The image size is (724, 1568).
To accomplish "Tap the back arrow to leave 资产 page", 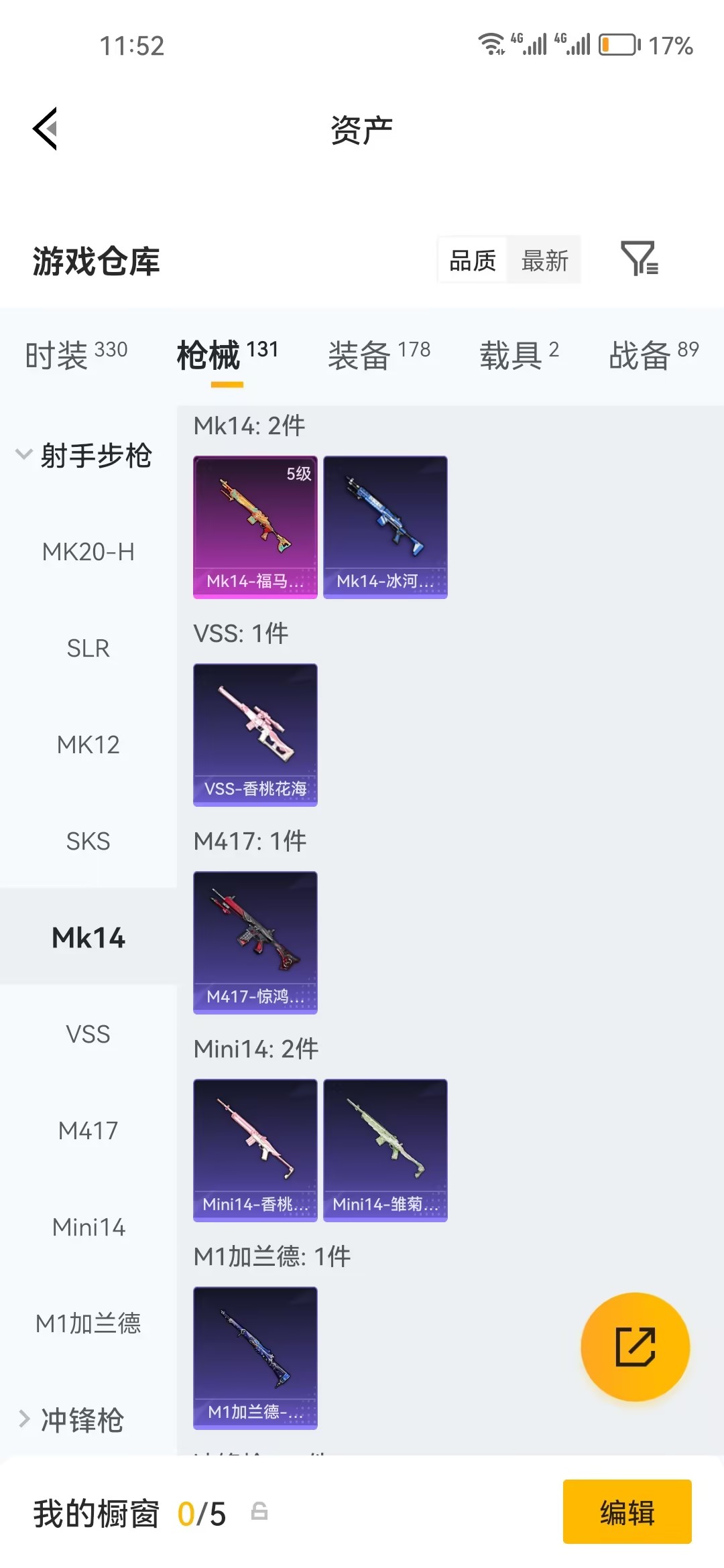I will pos(45,129).
